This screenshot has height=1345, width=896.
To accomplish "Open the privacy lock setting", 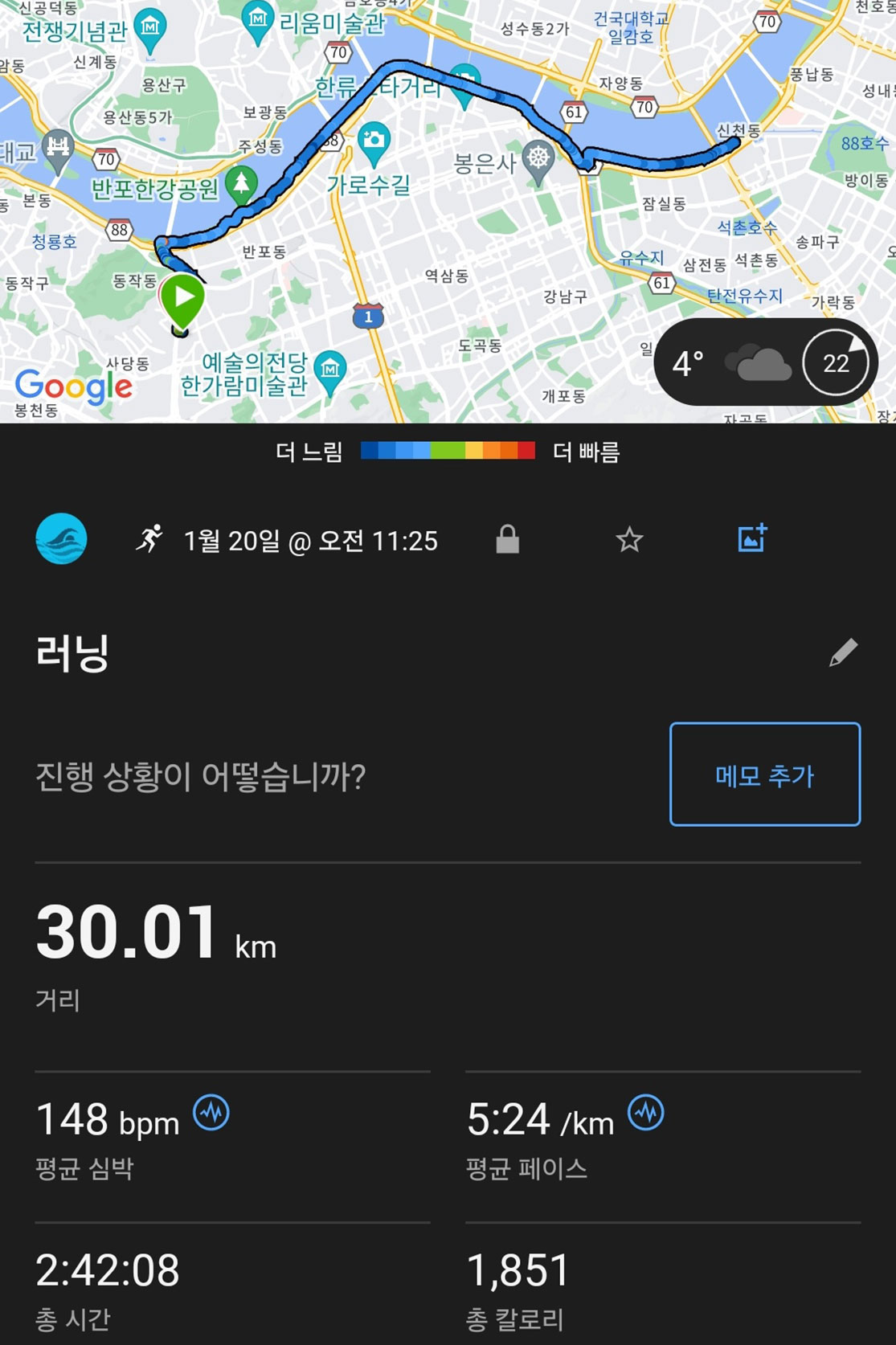I will 507,539.
